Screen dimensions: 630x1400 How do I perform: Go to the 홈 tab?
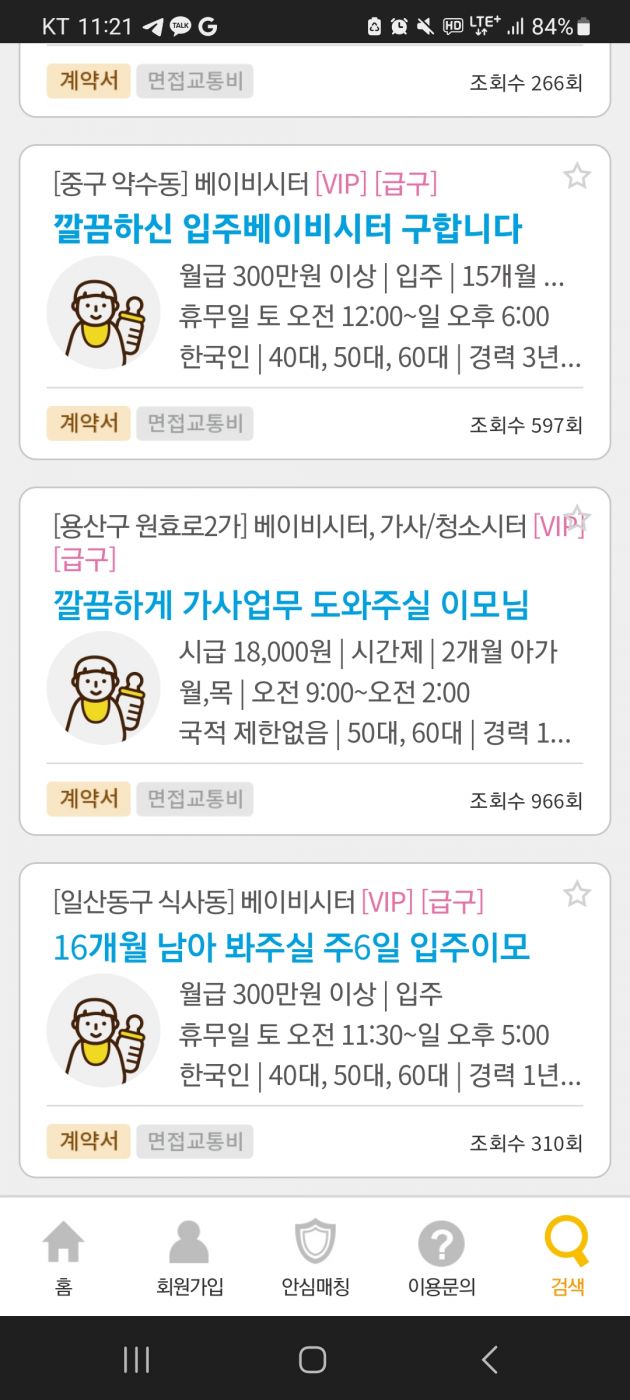pyautogui.click(x=63, y=1257)
